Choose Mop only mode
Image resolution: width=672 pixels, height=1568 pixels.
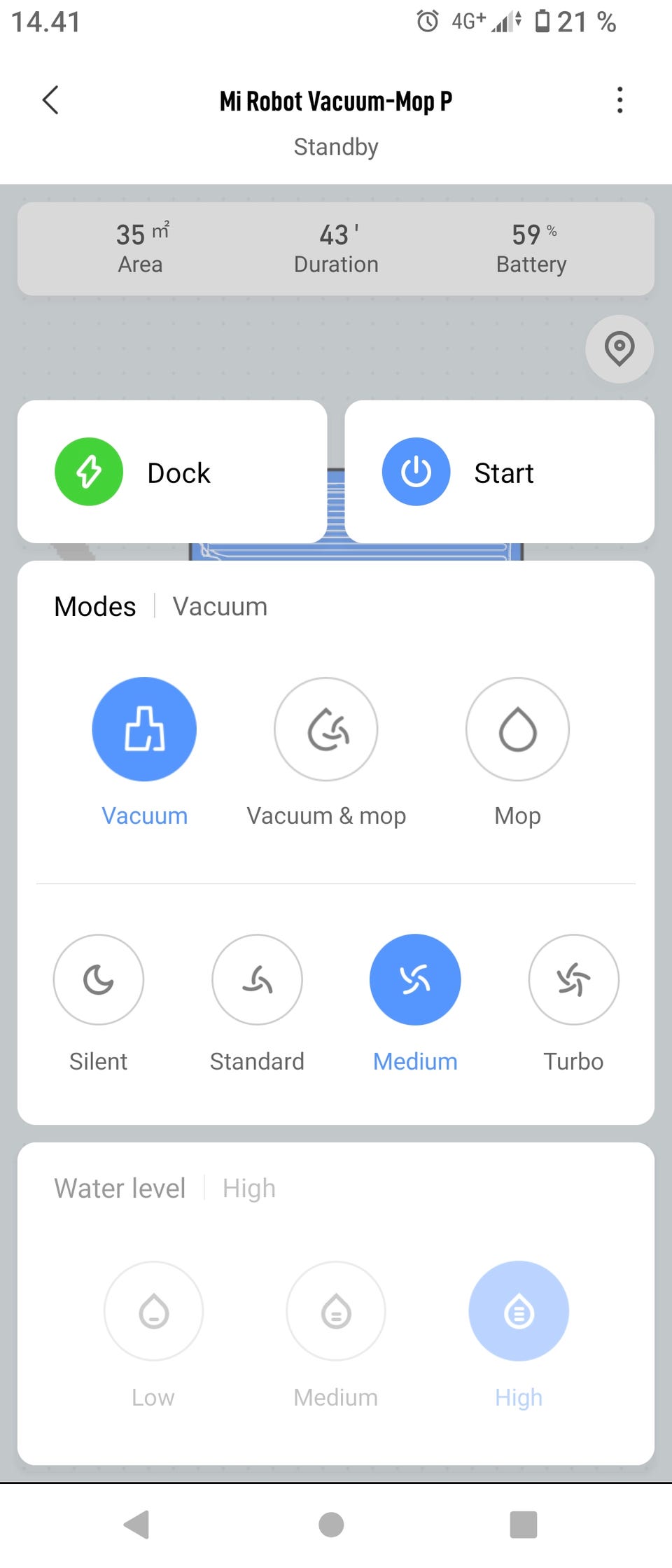517,729
